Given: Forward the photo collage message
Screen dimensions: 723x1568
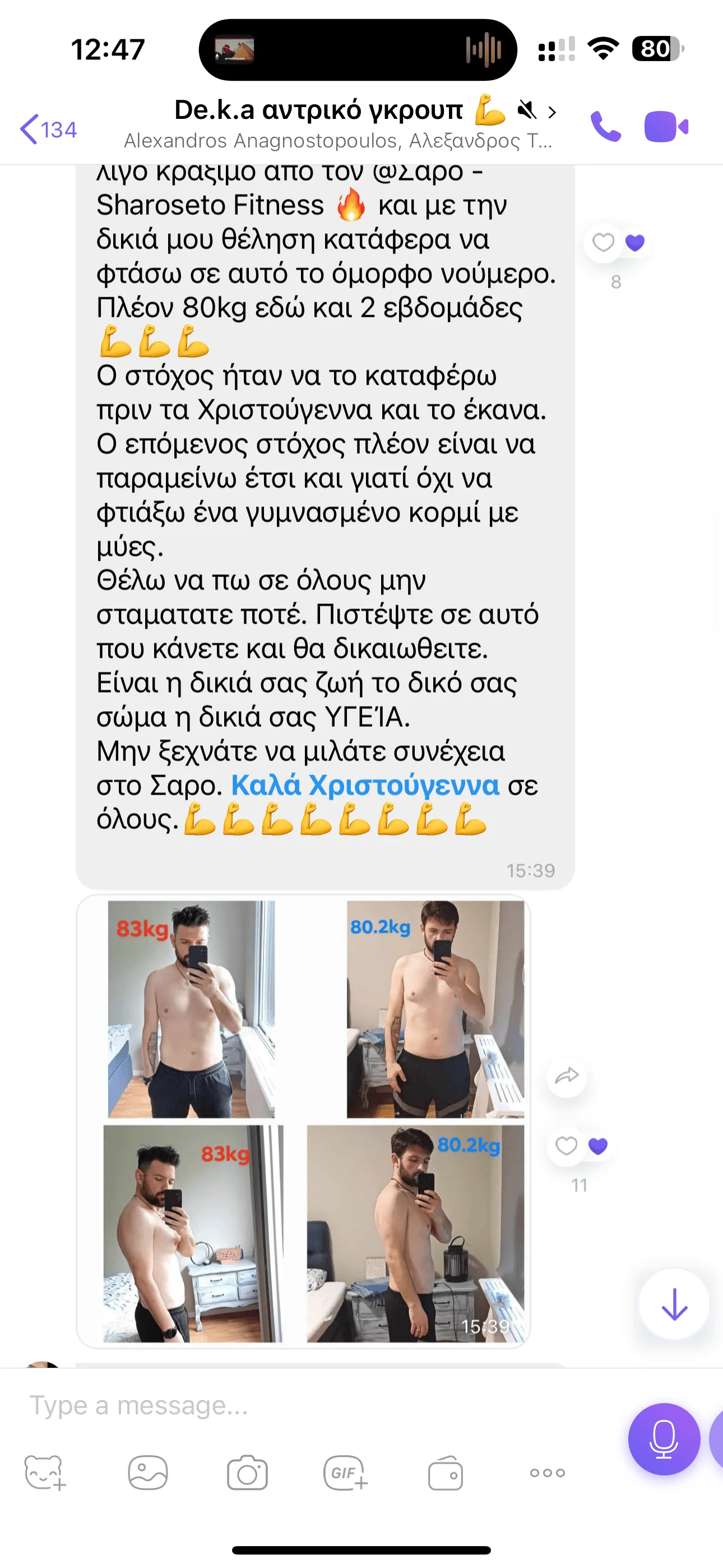Looking at the screenshot, I should [x=567, y=1077].
